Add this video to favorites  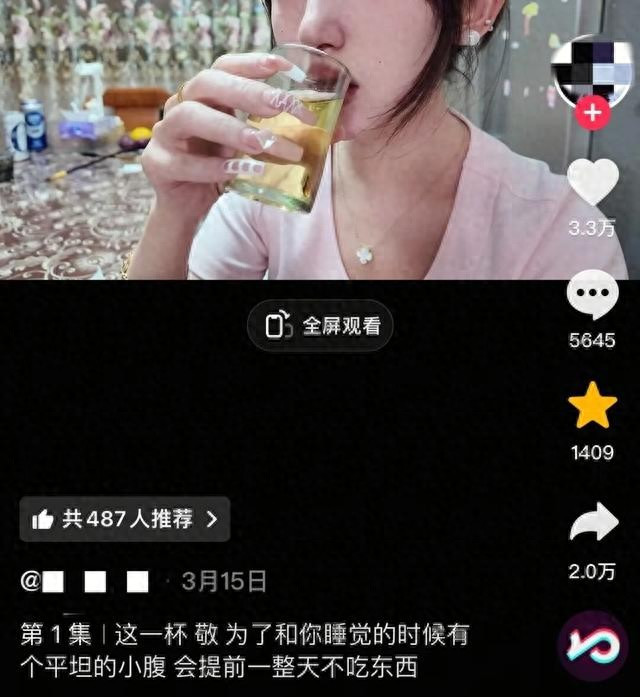(592, 406)
